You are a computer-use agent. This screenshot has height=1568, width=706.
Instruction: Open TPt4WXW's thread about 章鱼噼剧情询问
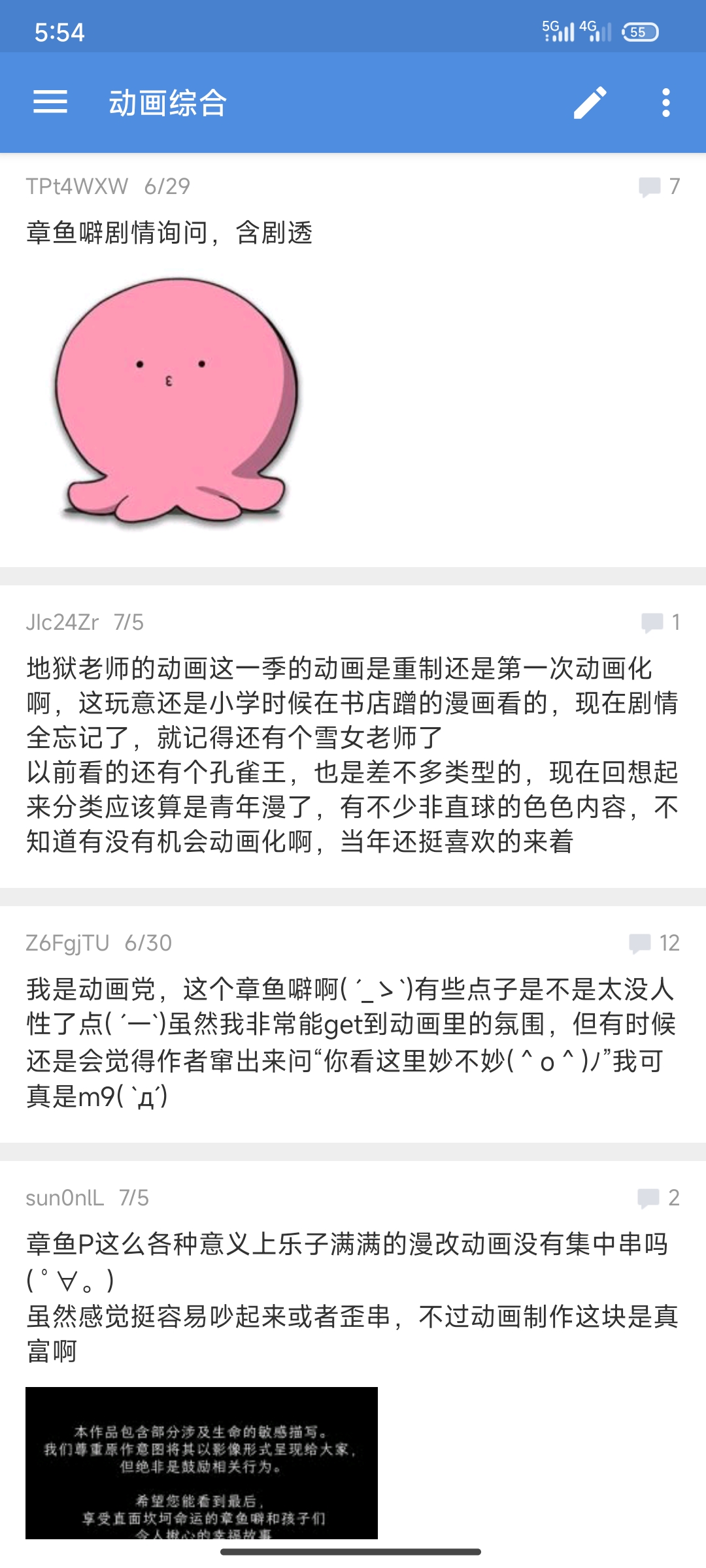pos(170,233)
